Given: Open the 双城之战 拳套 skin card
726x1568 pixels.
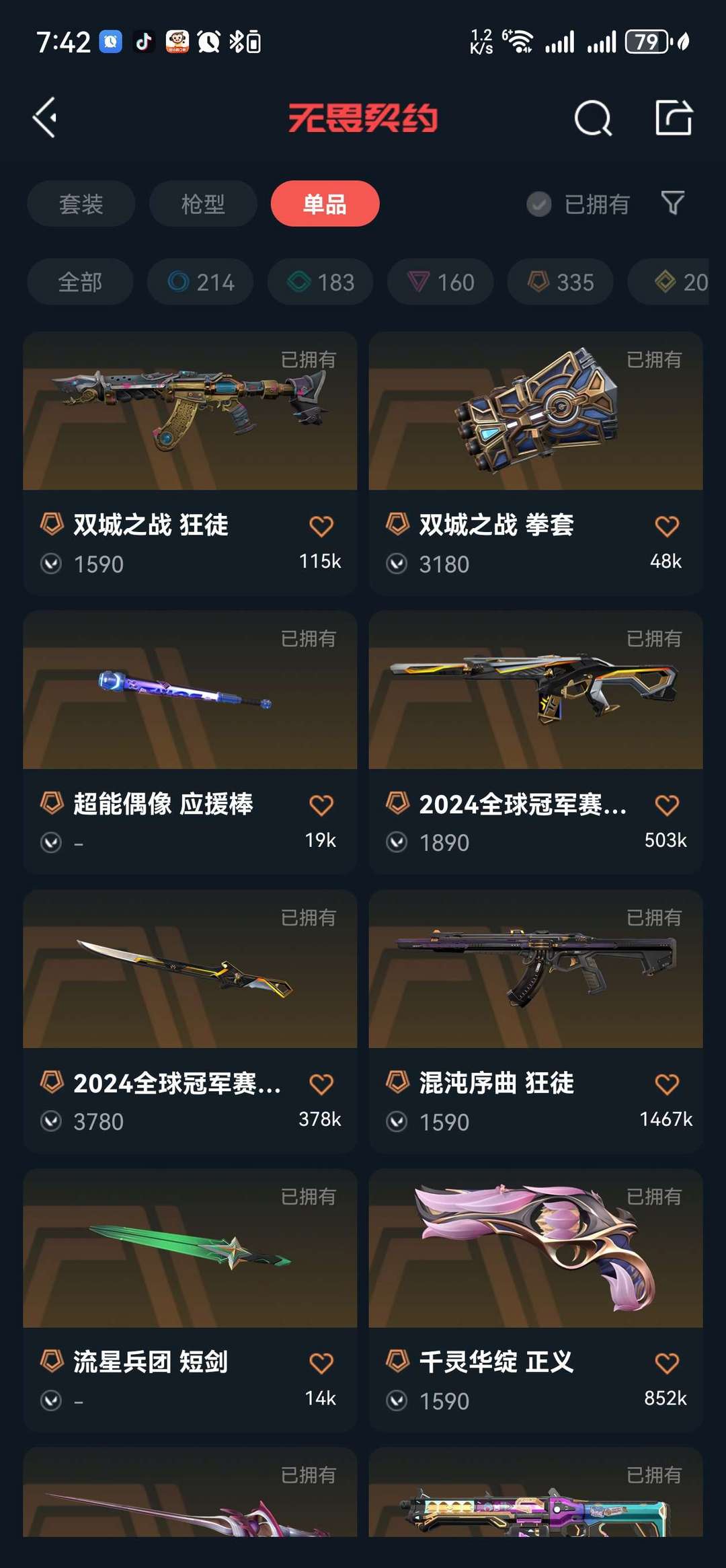Looking at the screenshot, I should coord(536,463).
